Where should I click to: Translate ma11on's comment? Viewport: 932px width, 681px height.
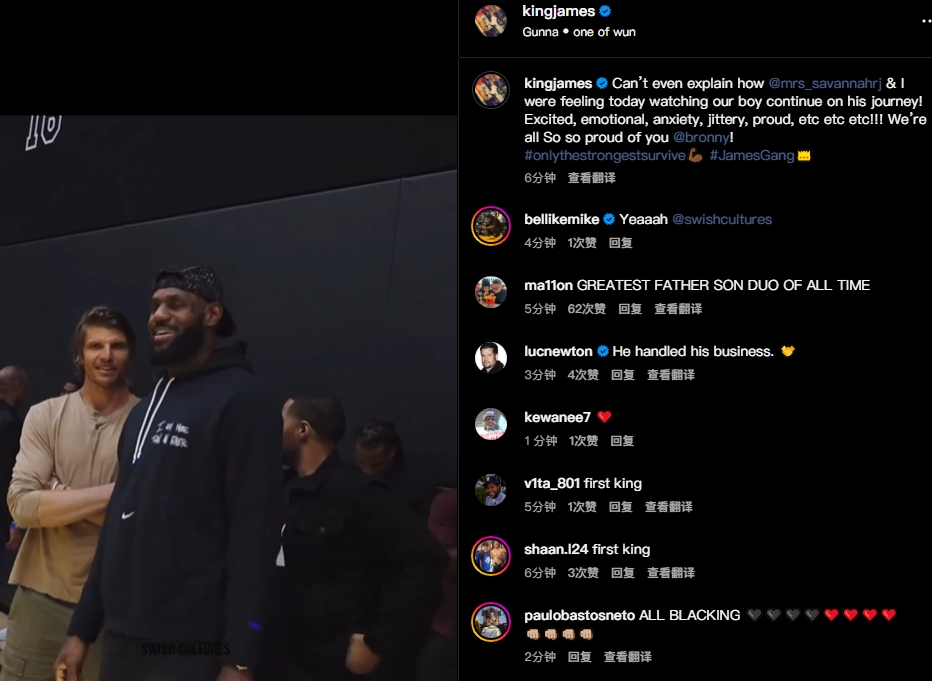[678, 309]
